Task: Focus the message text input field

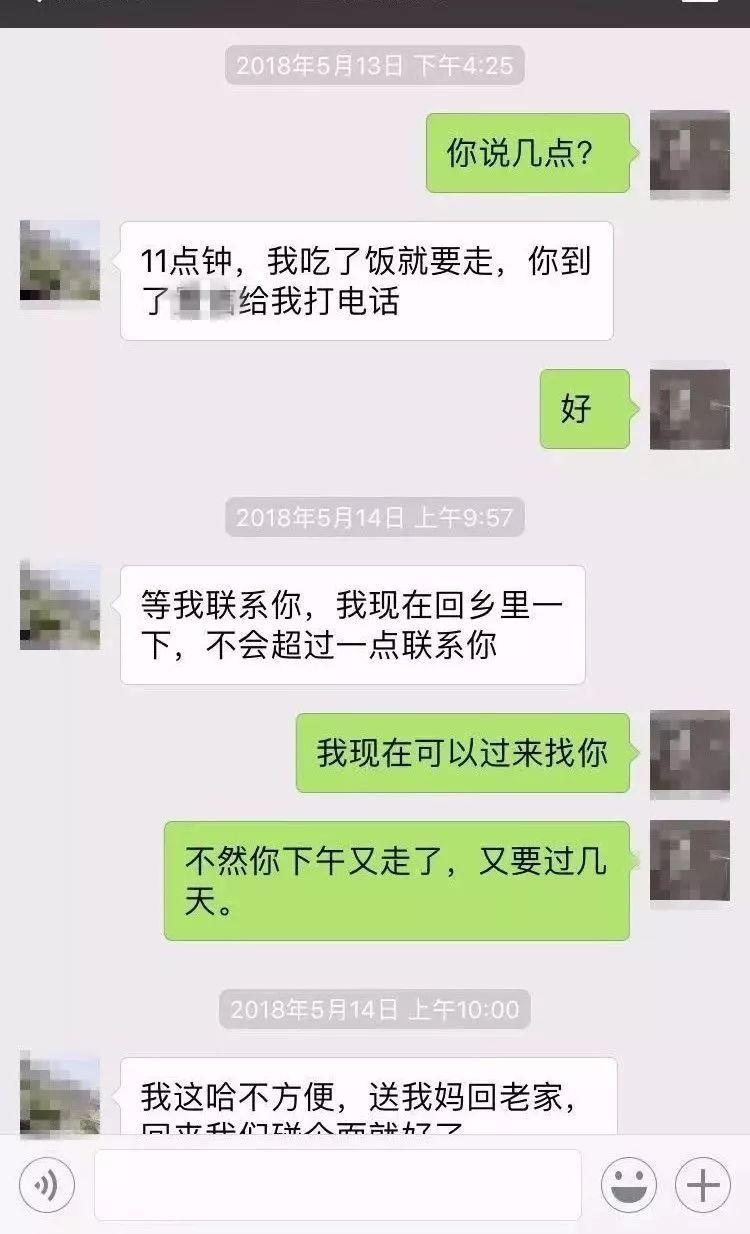Action: (337, 1185)
